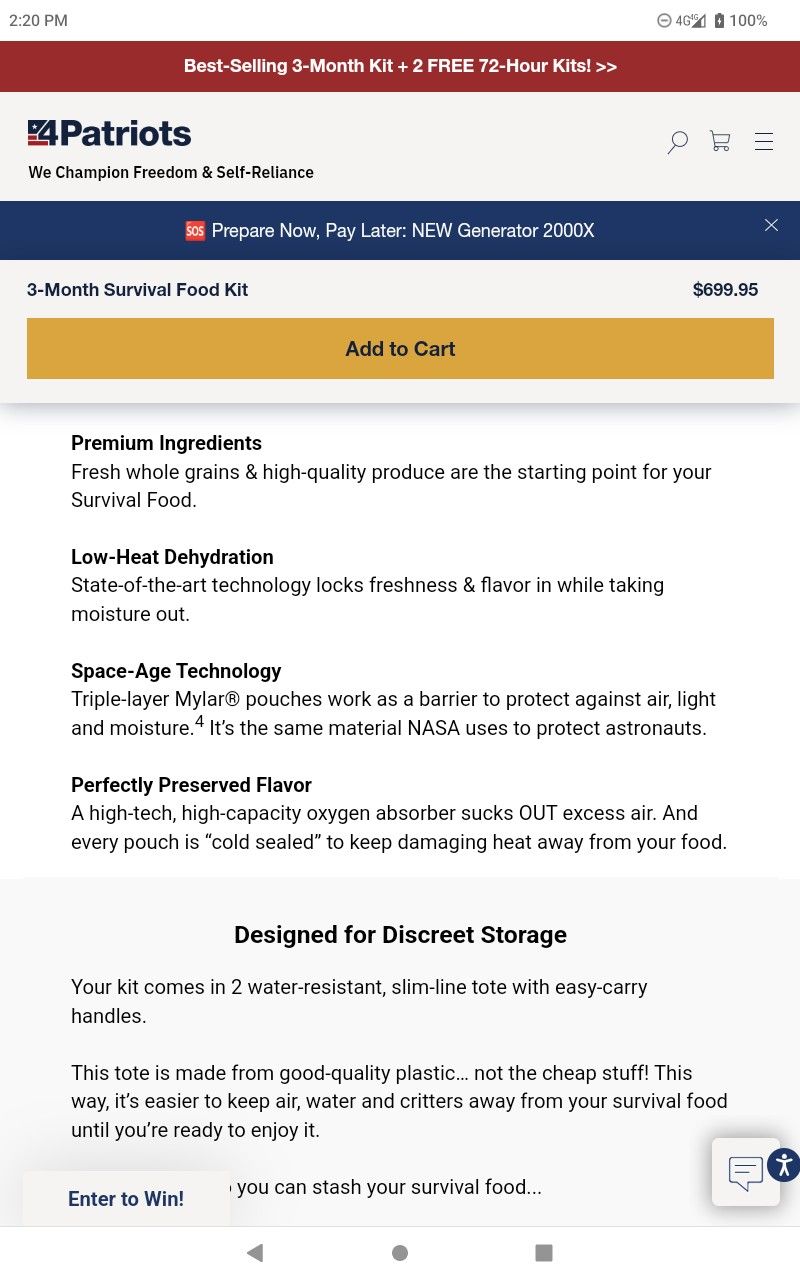Open the Enter to Win popup
This screenshot has height=1280, width=800.
(x=126, y=1198)
